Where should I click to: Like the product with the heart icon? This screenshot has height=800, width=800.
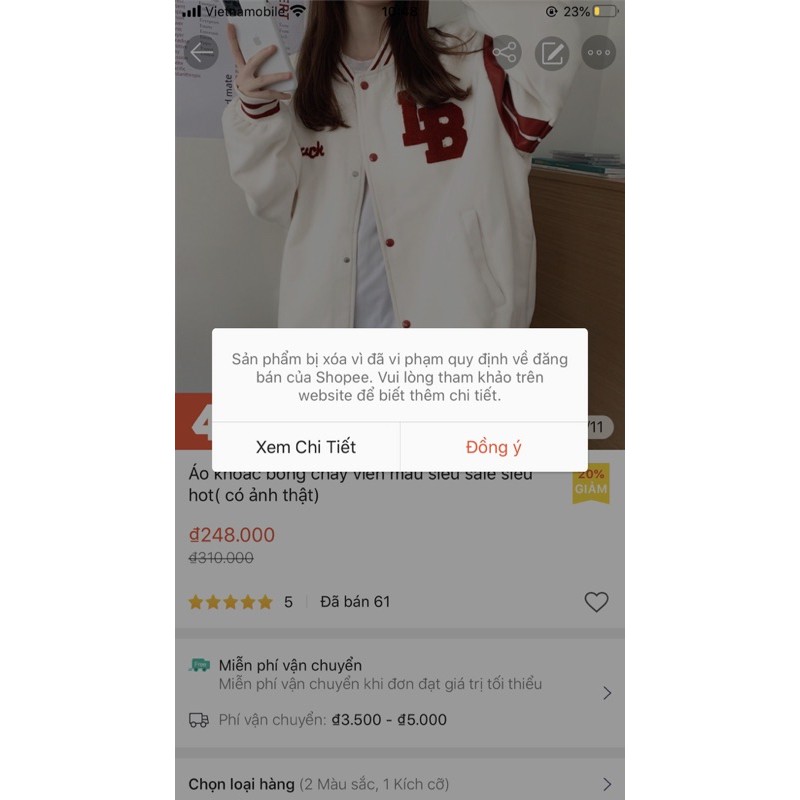click(x=596, y=602)
